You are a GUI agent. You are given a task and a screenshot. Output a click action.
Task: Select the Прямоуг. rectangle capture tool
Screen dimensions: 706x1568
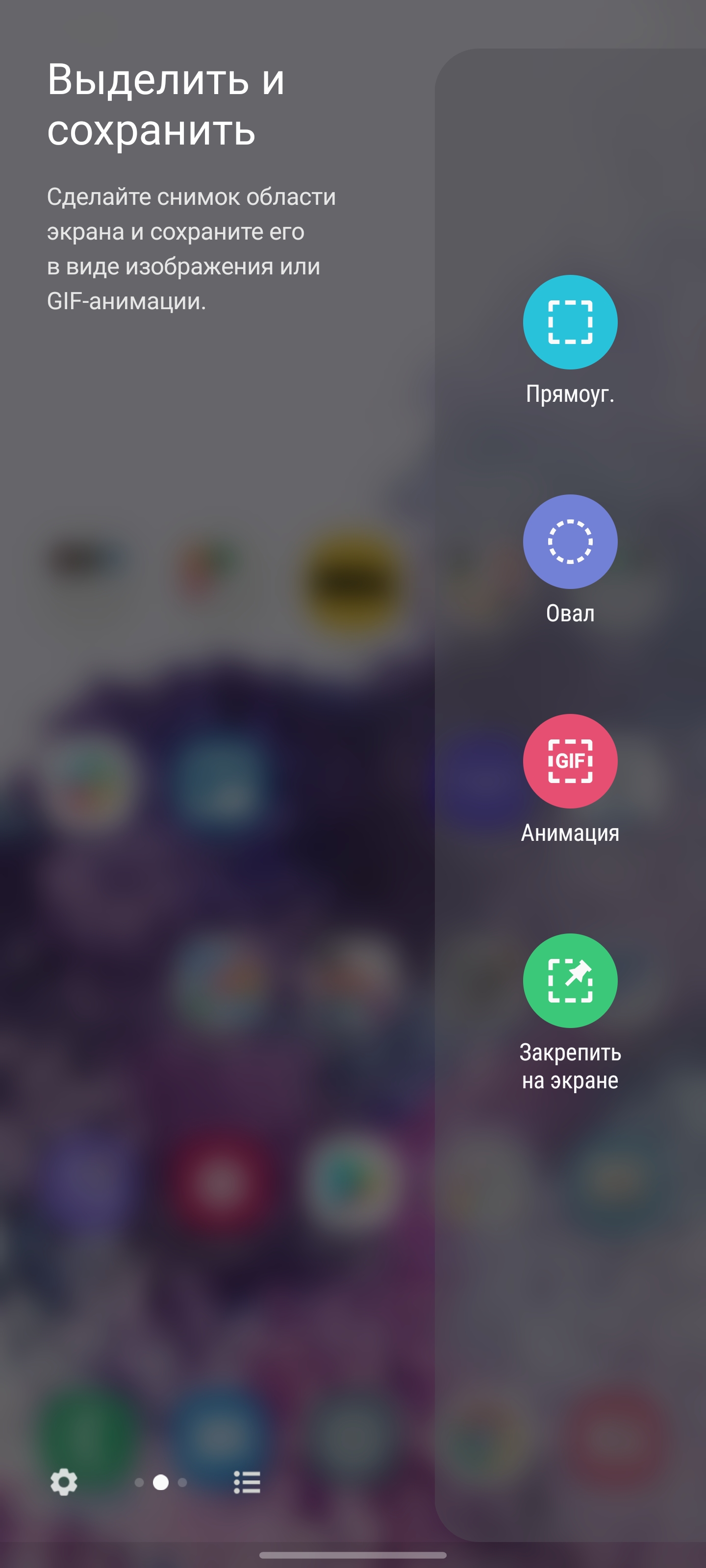tap(570, 322)
